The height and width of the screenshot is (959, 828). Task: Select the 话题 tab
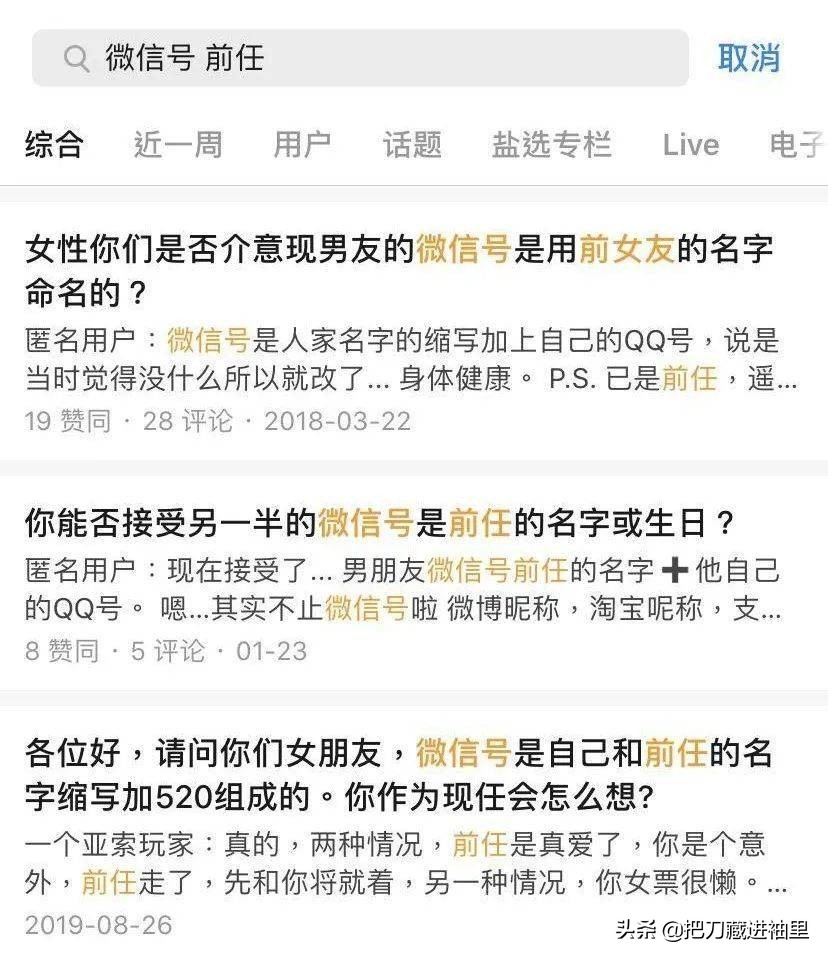[411, 145]
